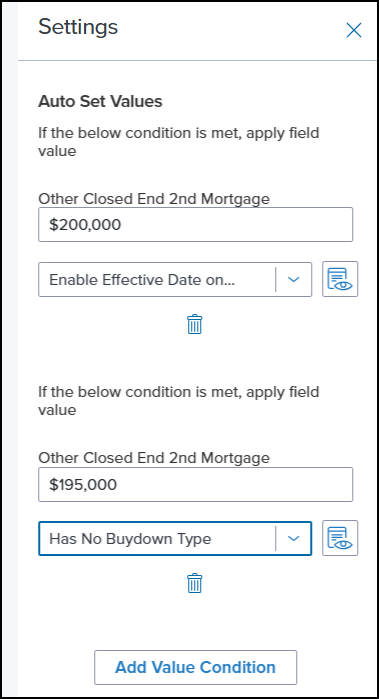
Task: Edit the $195,000 mortgage value field
Action: pos(195,484)
